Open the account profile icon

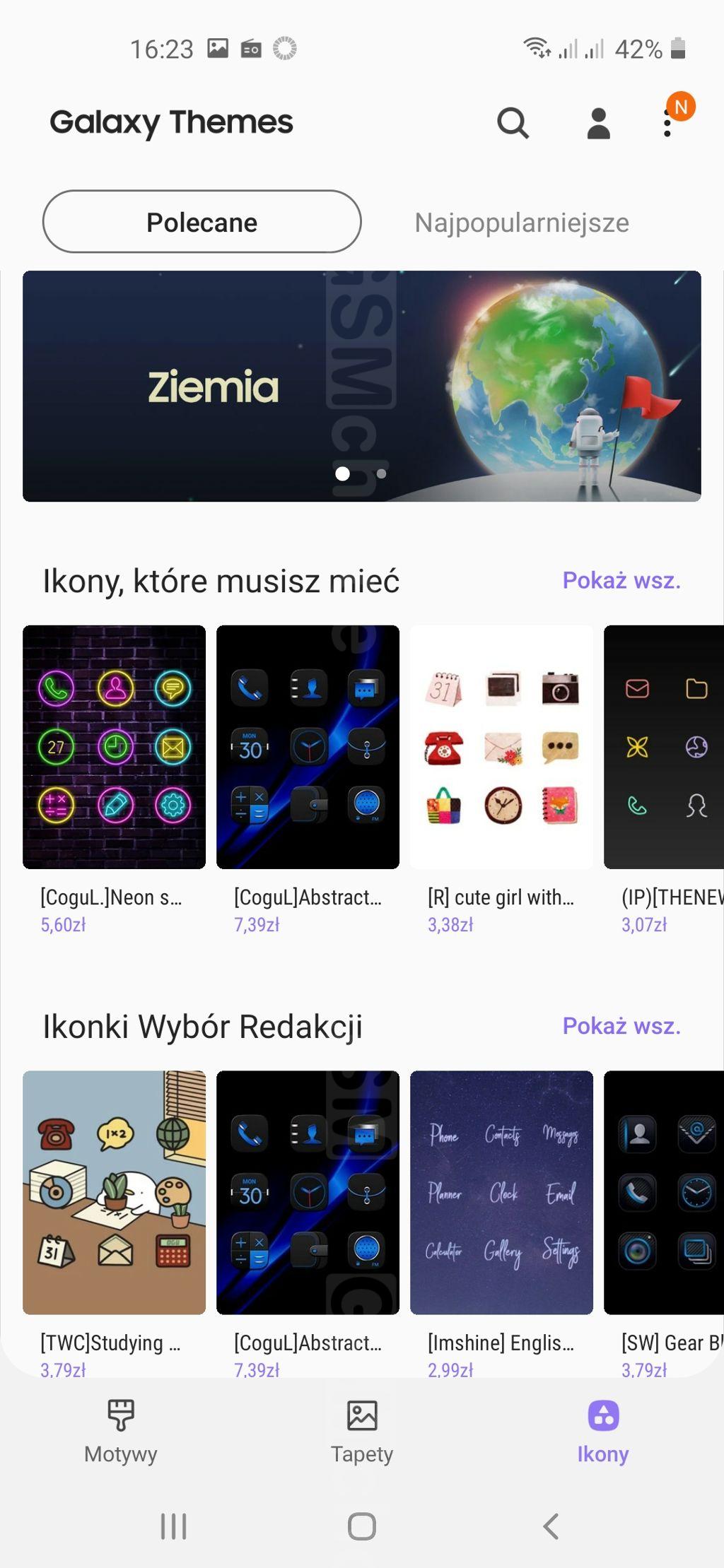(x=598, y=123)
